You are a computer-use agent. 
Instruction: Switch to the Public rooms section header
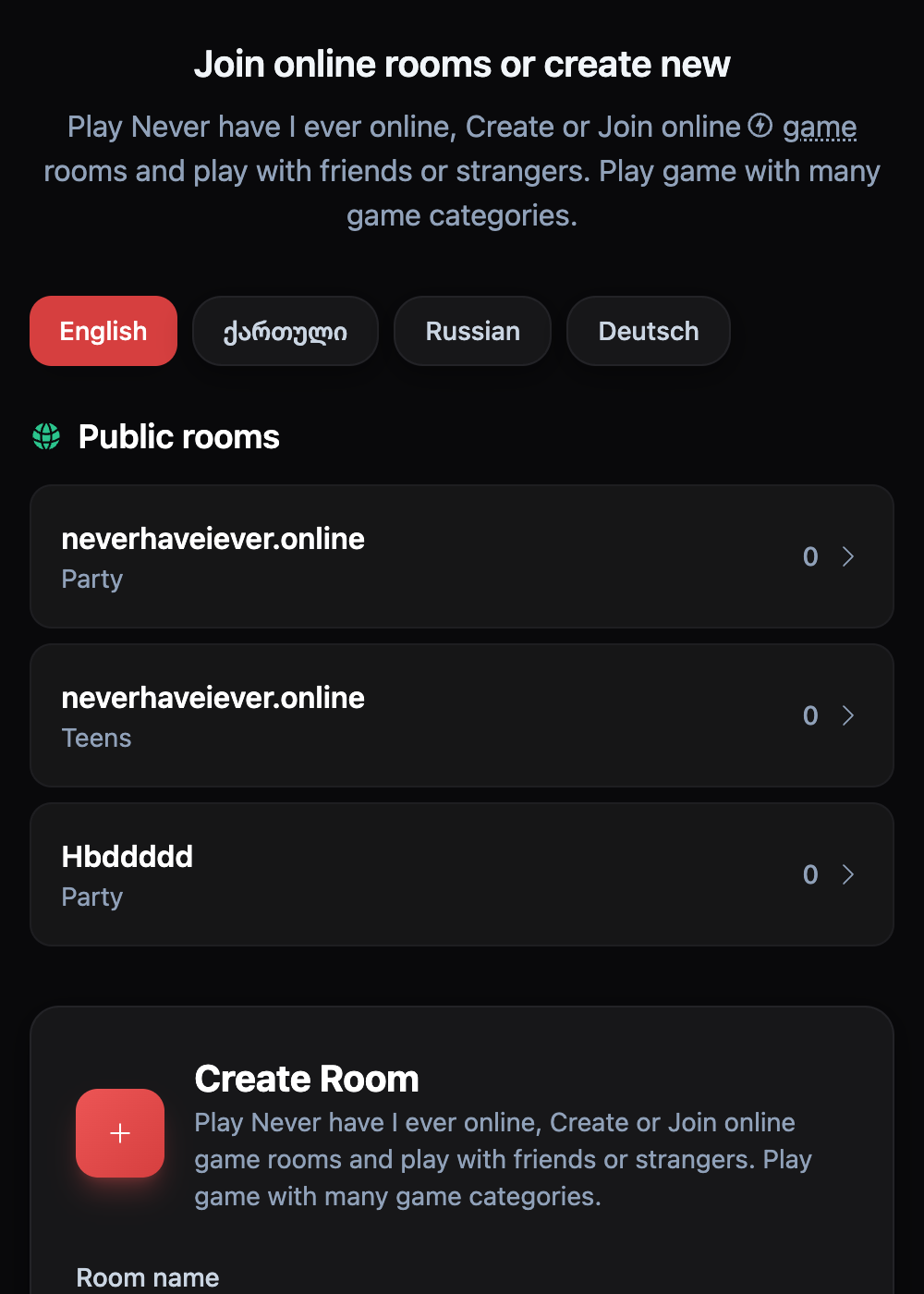[x=178, y=436]
